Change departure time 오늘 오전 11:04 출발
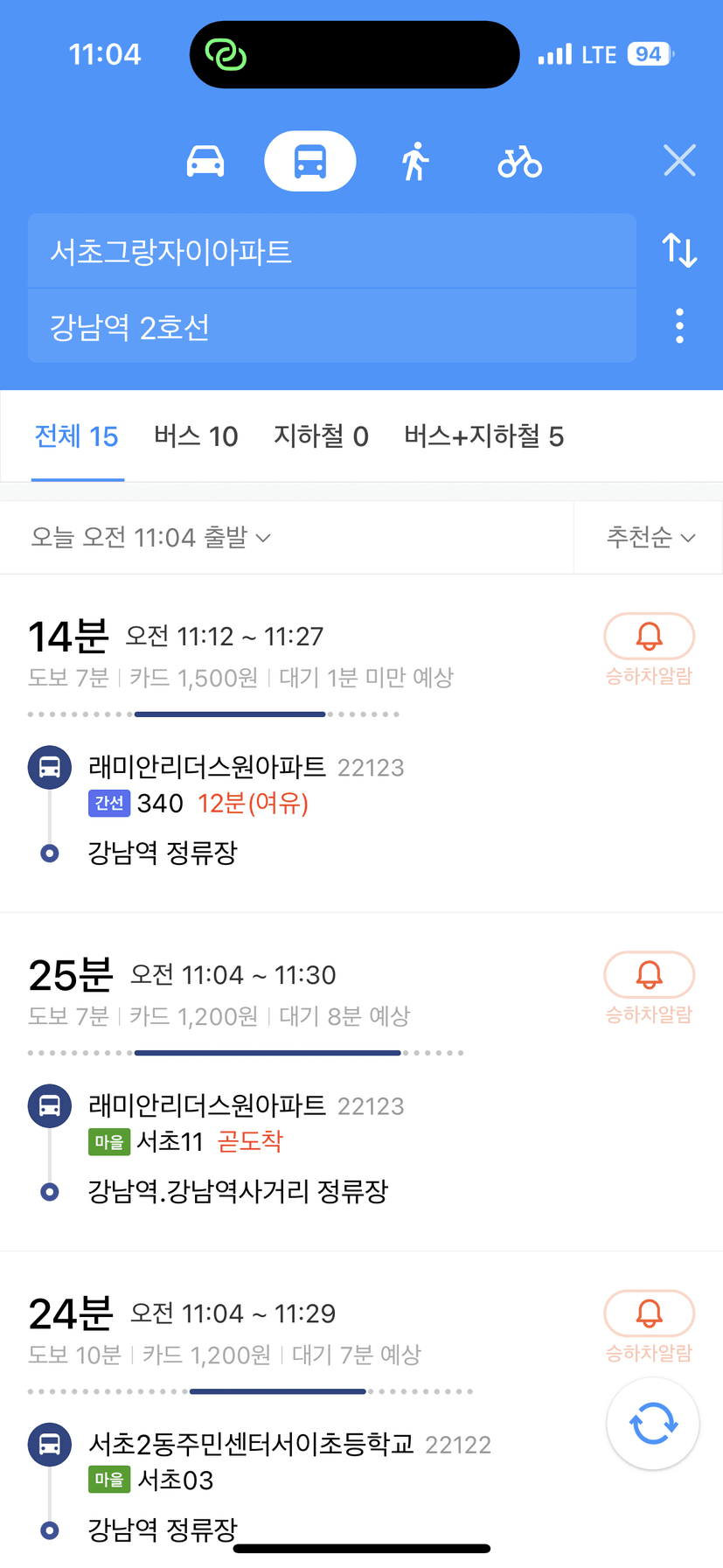The image size is (723, 1568). point(150,537)
